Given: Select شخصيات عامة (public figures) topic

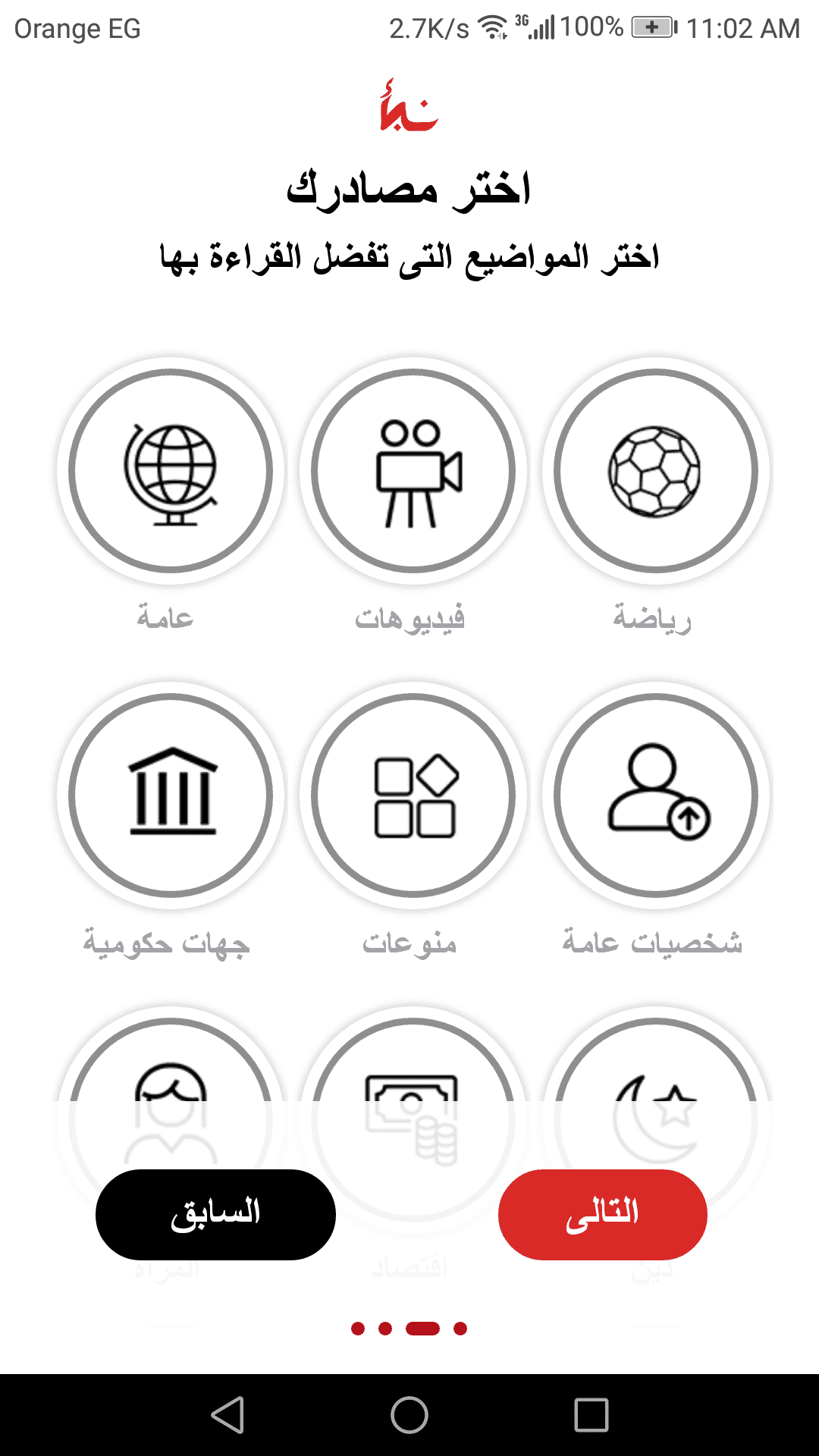Looking at the screenshot, I should 656,795.
